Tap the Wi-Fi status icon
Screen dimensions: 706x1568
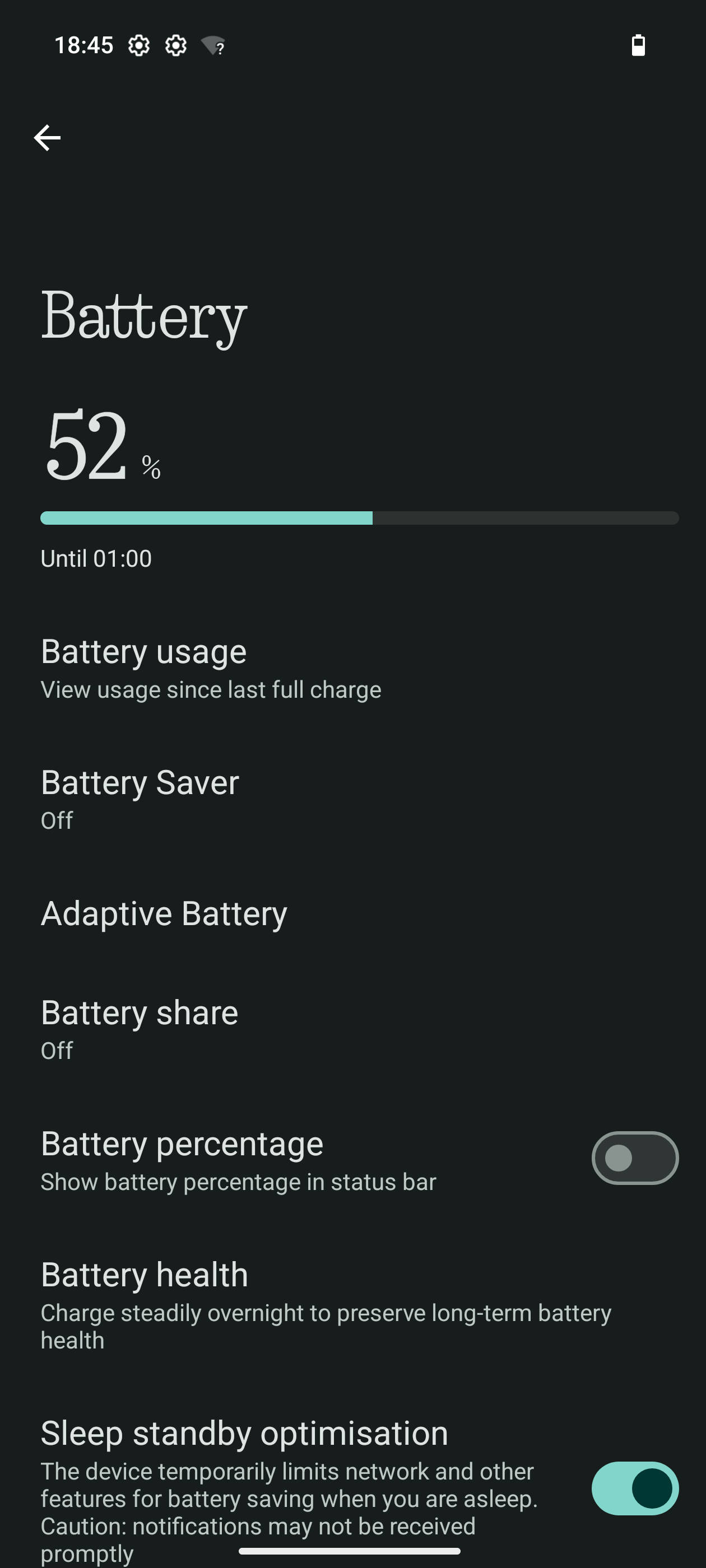pyautogui.click(x=213, y=45)
